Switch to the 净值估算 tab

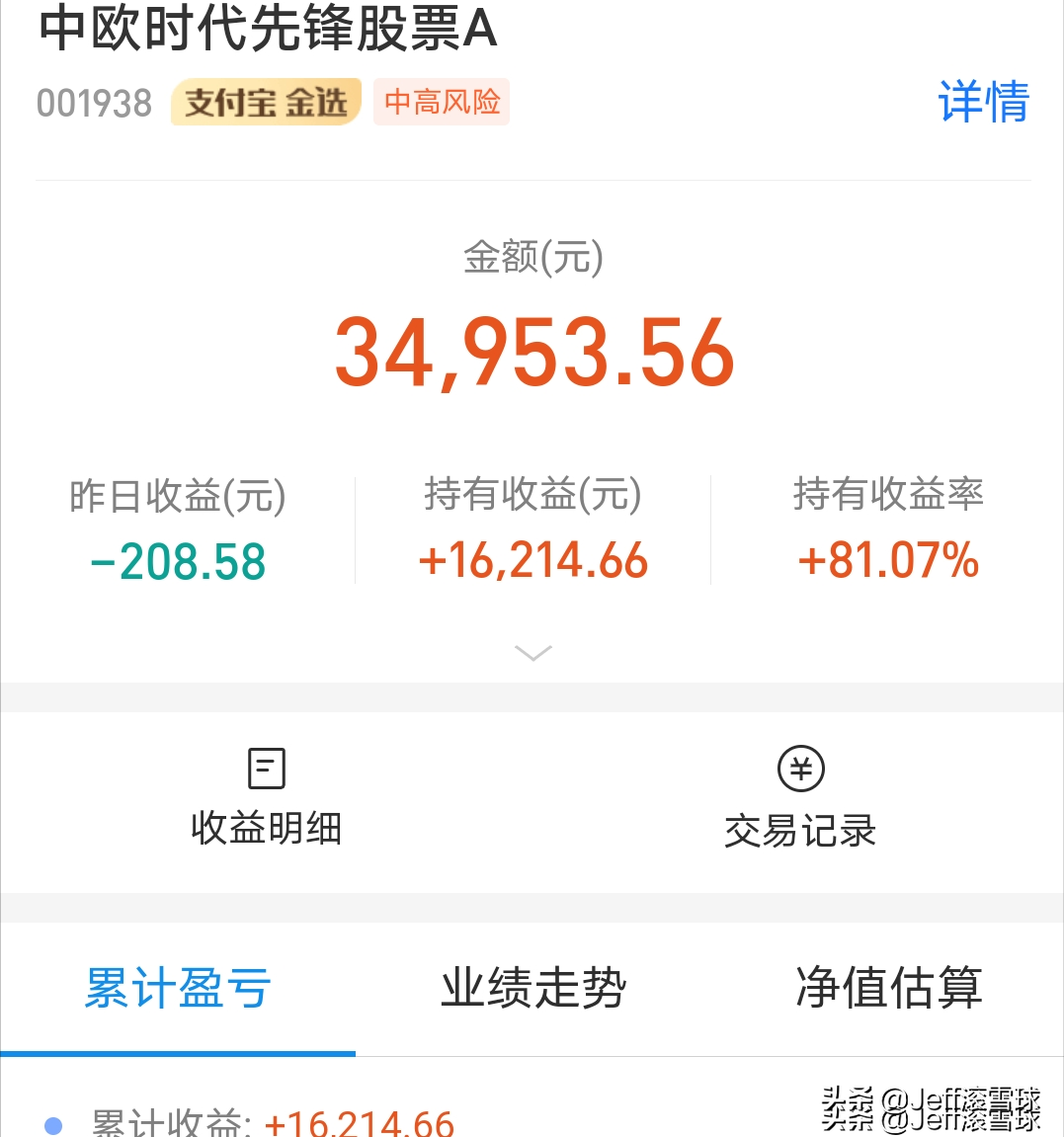coord(889,988)
